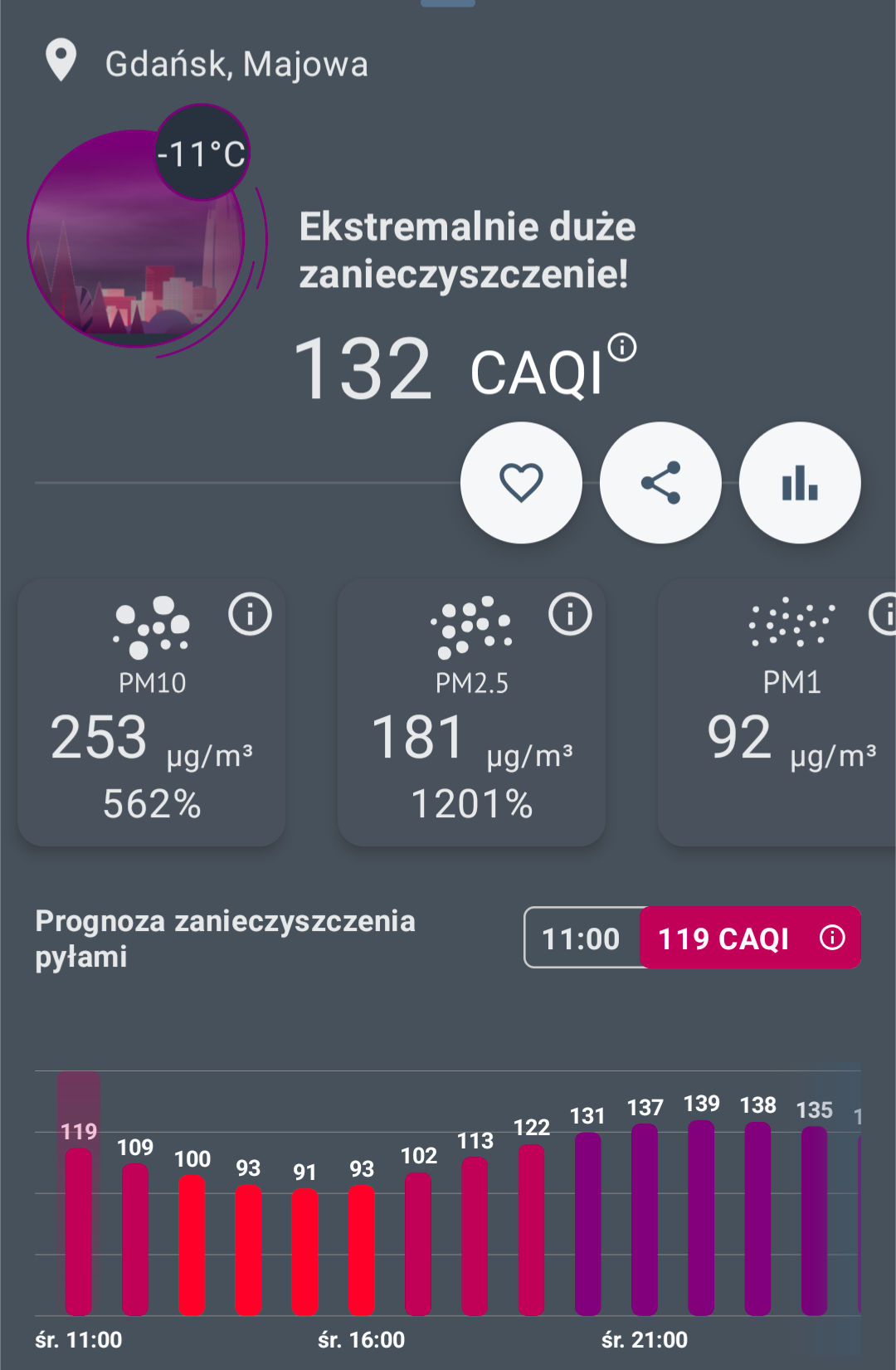This screenshot has height=1370, width=896.
Task: Show info about the CAQI index
Action: pos(622,348)
